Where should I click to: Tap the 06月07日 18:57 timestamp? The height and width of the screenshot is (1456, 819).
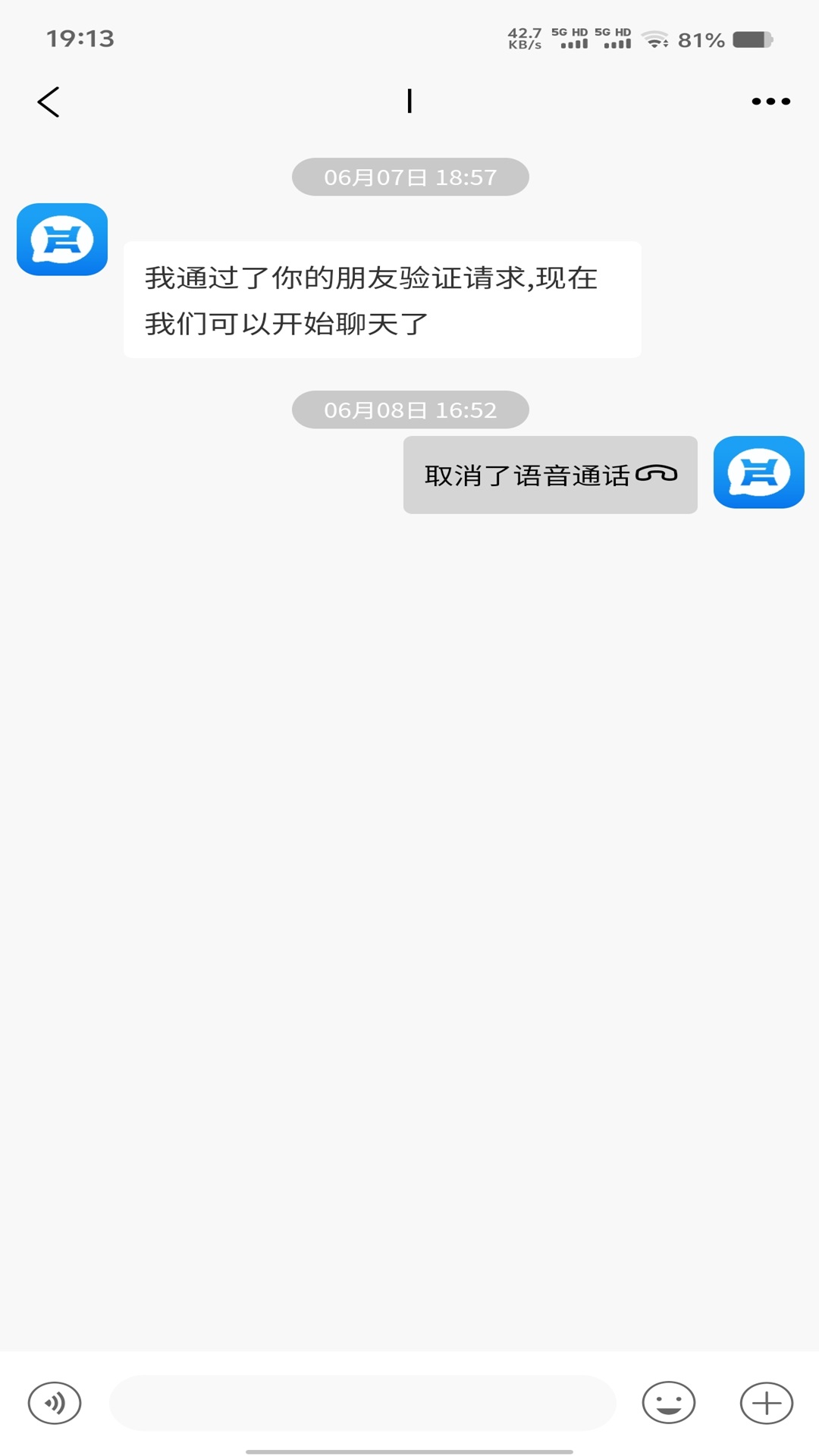tap(409, 177)
